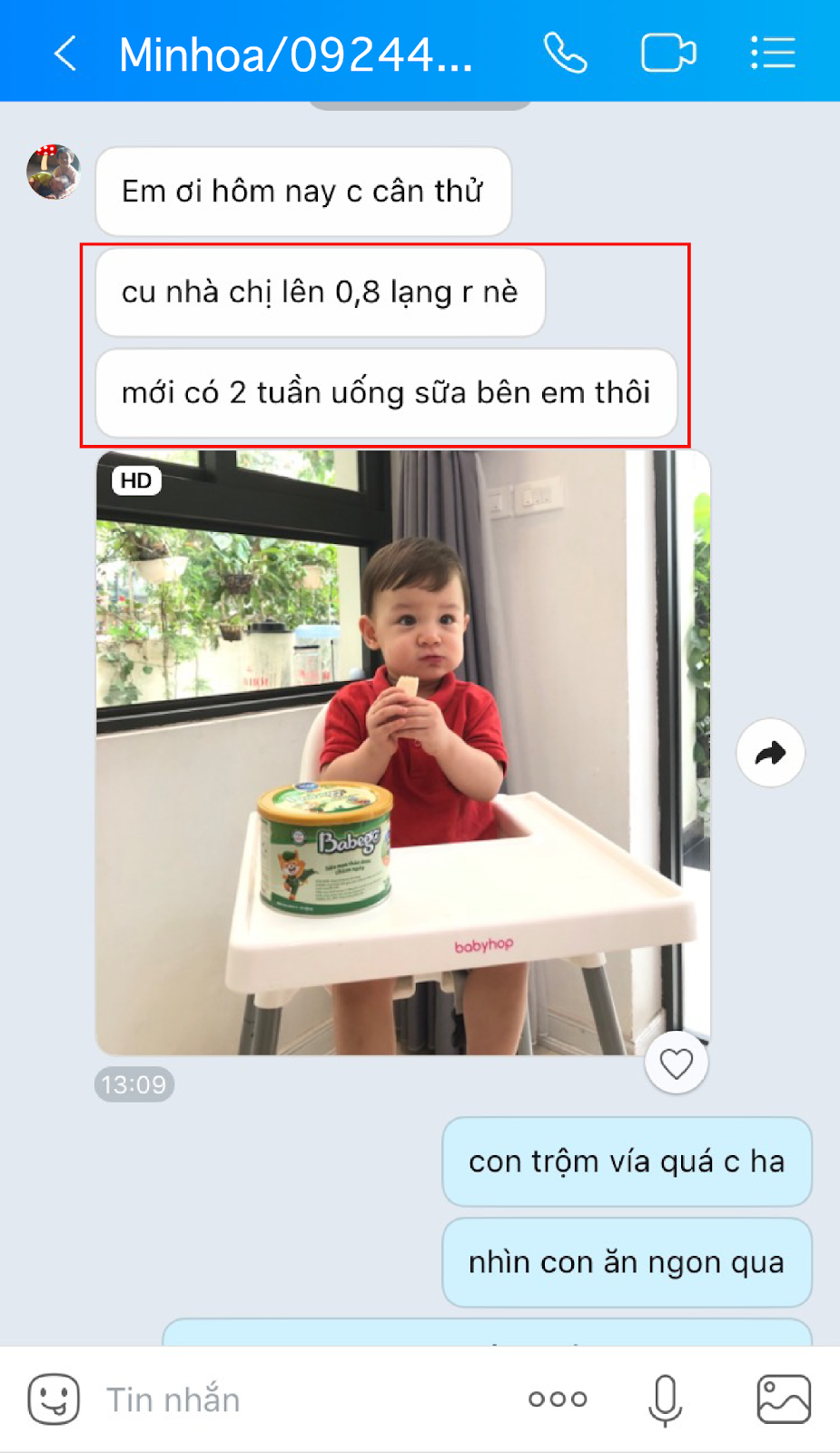Open more options three-dot button

pyautogui.click(x=558, y=1399)
